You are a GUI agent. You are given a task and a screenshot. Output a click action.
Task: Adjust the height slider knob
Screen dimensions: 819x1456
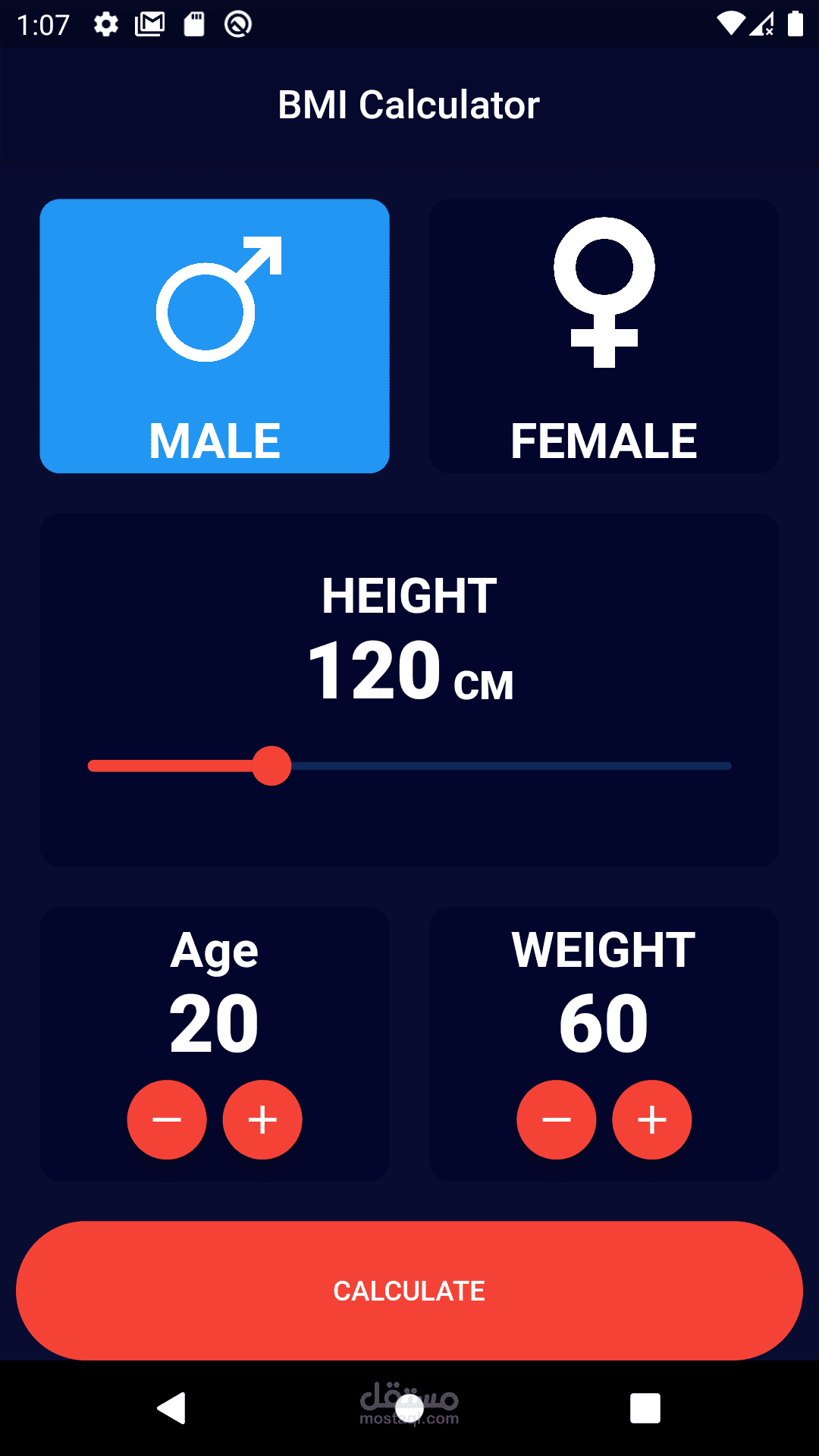(x=272, y=767)
